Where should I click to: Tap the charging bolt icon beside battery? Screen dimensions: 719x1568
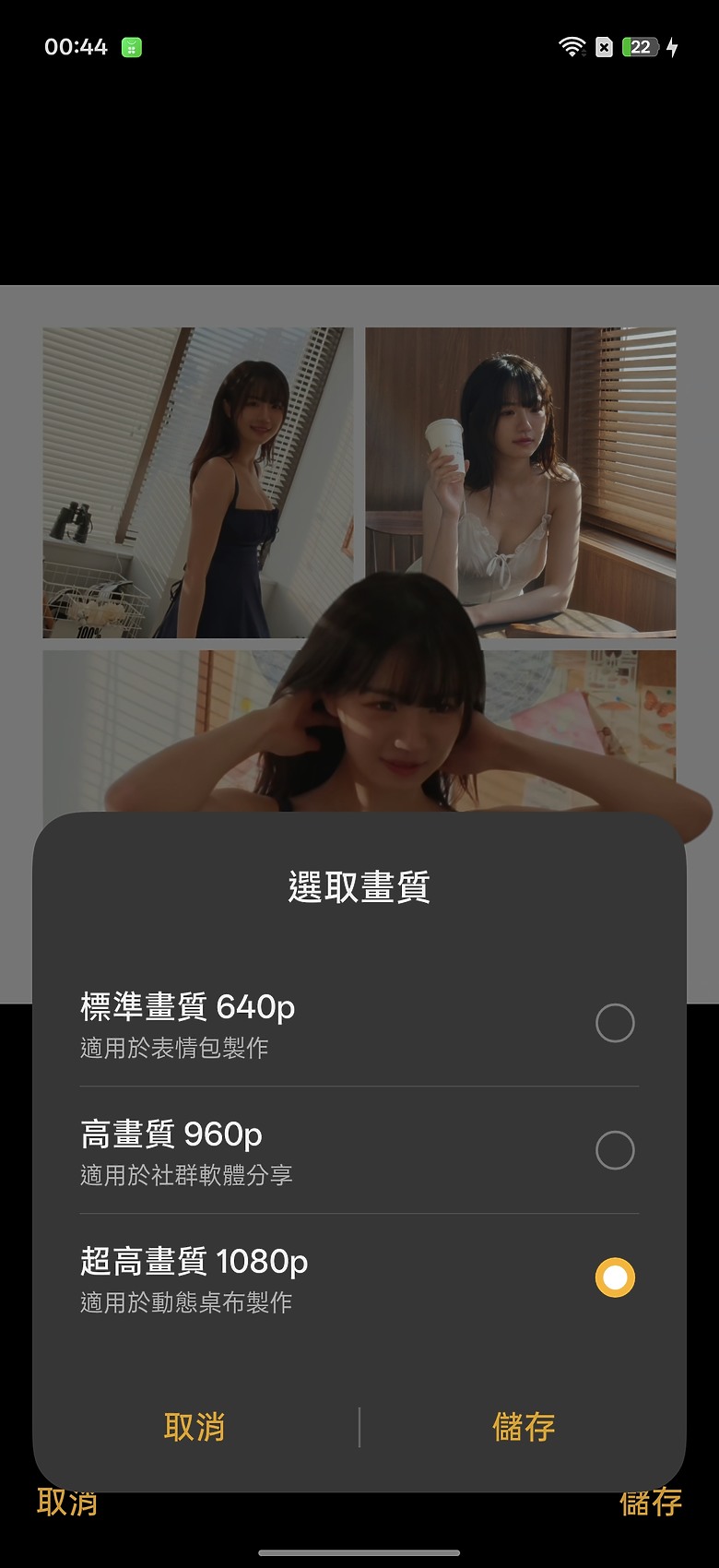click(671, 46)
